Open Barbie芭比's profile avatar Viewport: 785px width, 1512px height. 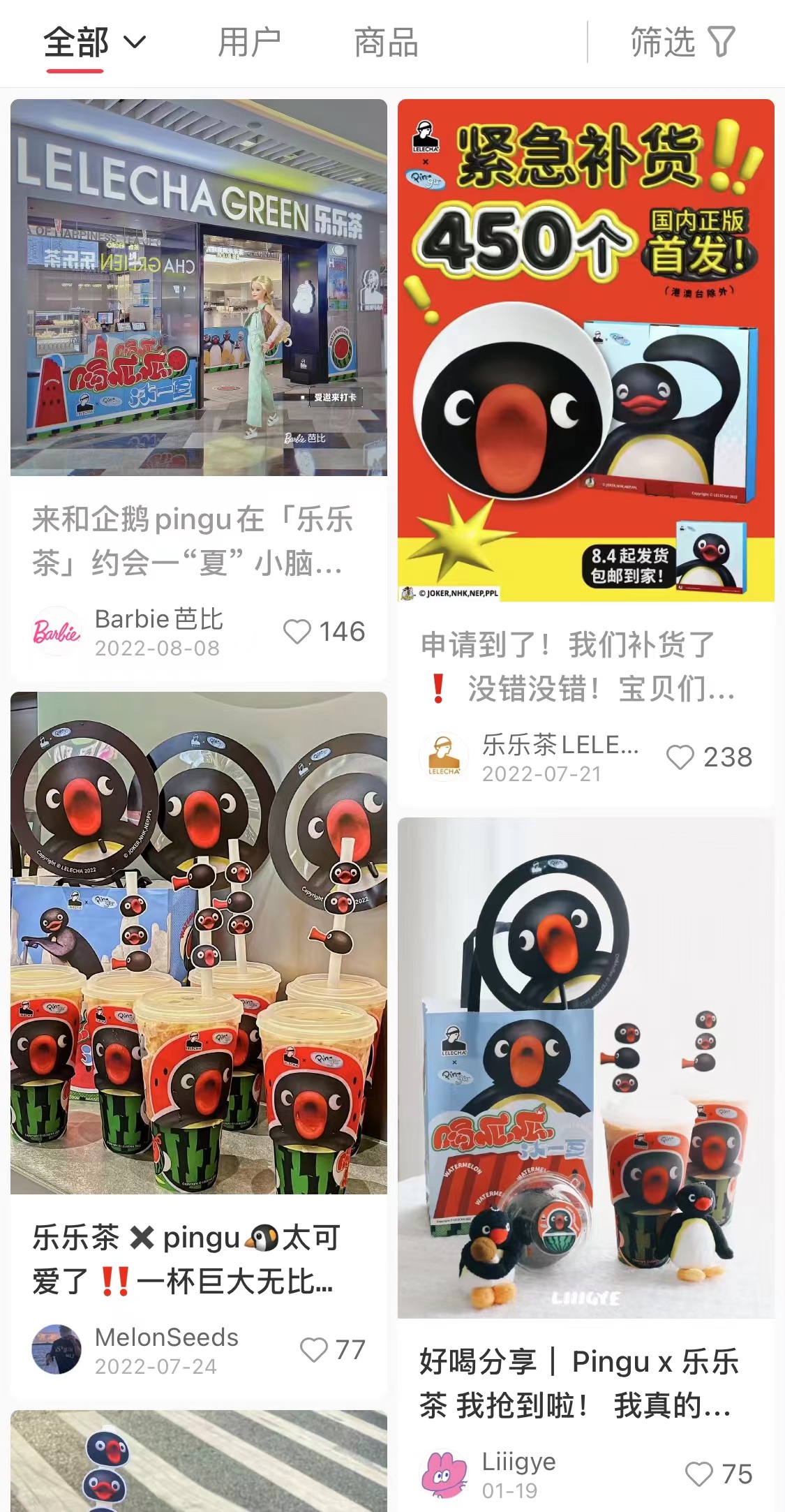57,632
